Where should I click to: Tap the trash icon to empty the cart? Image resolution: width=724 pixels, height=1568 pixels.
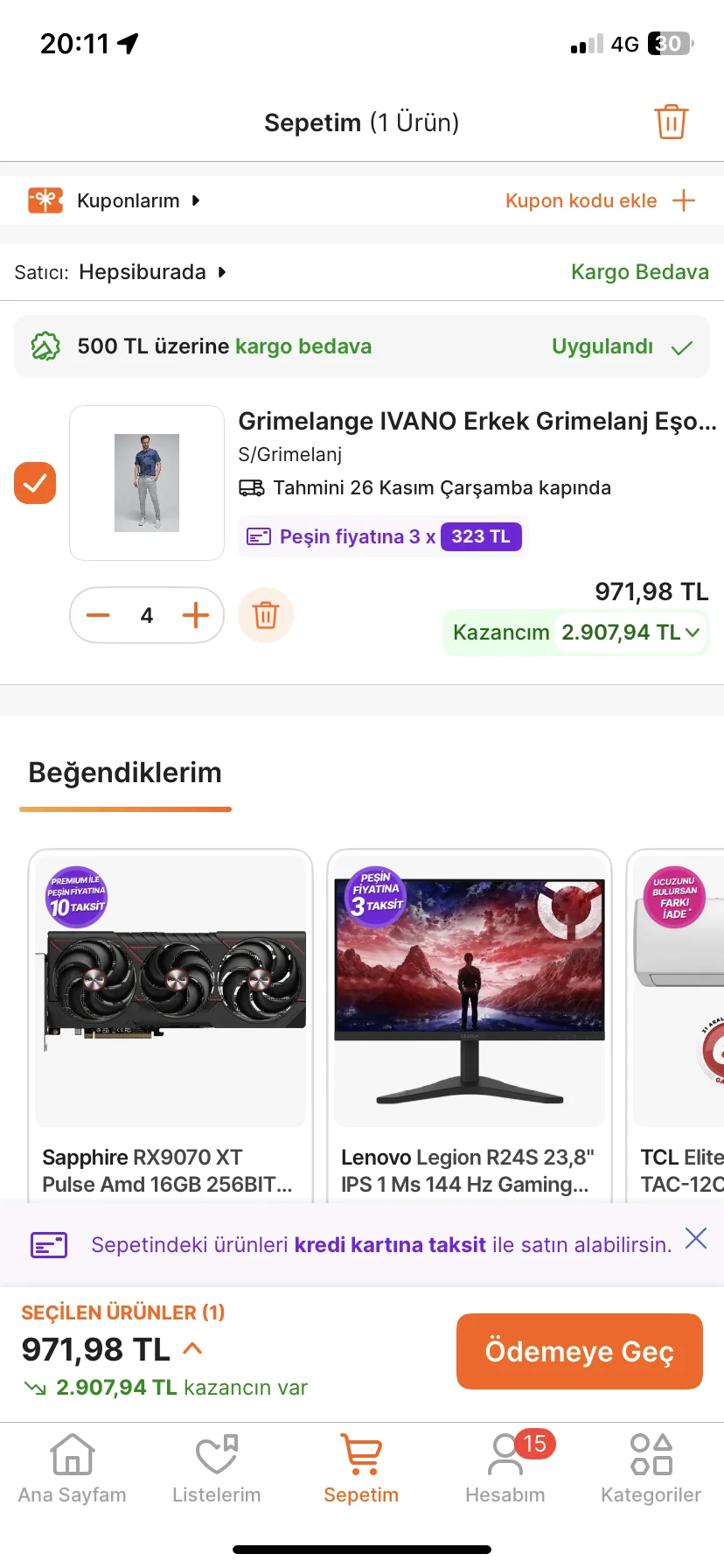672,122
